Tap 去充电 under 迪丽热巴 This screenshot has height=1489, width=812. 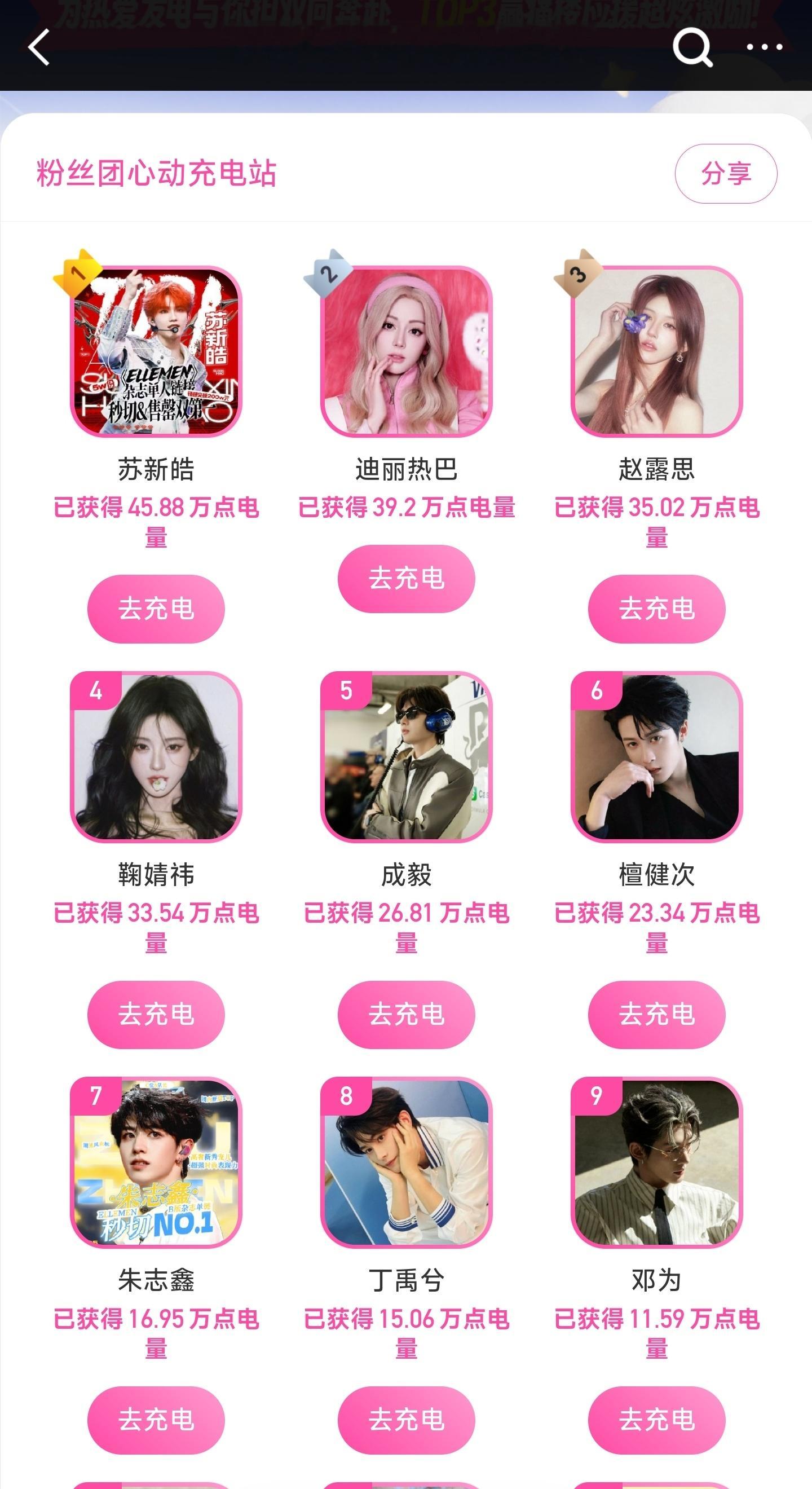(x=407, y=578)
